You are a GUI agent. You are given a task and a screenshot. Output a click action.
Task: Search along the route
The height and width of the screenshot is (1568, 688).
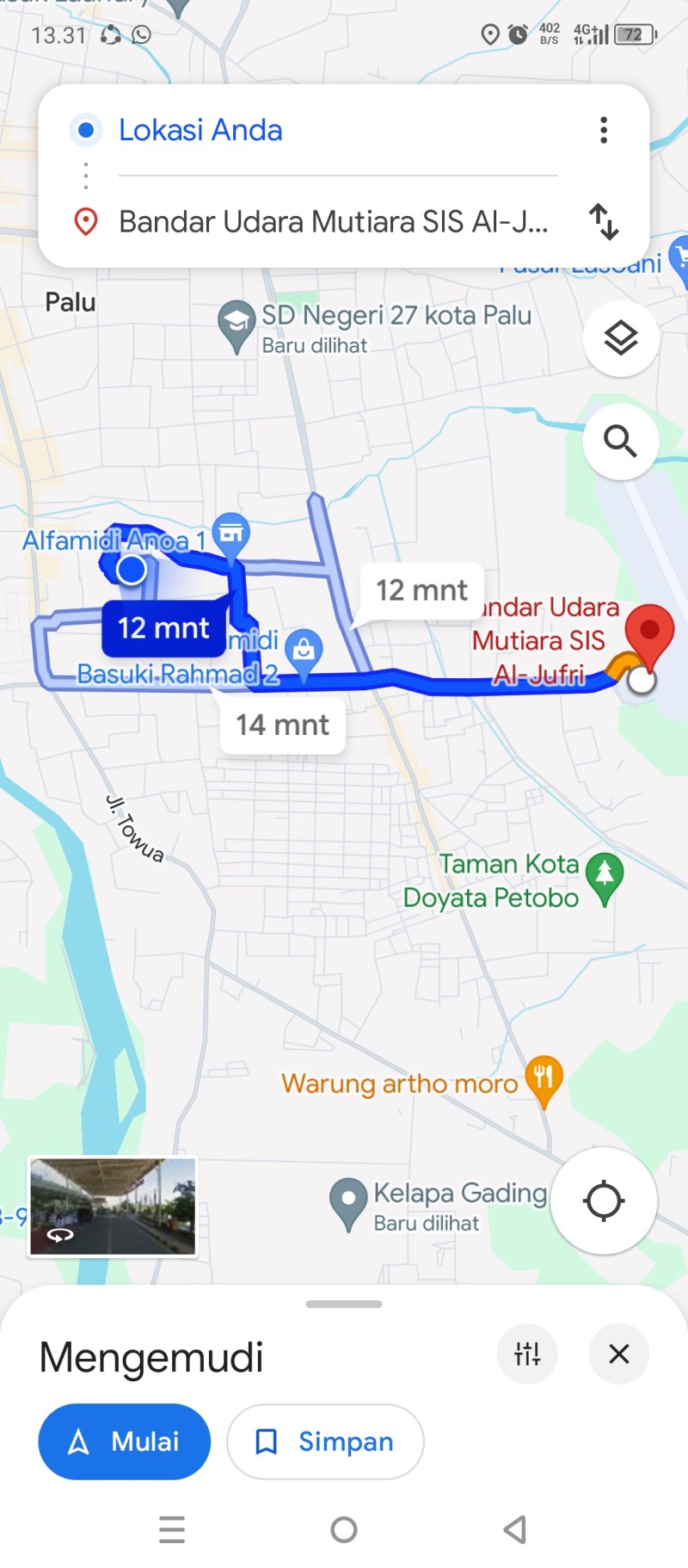coord(621,441)
